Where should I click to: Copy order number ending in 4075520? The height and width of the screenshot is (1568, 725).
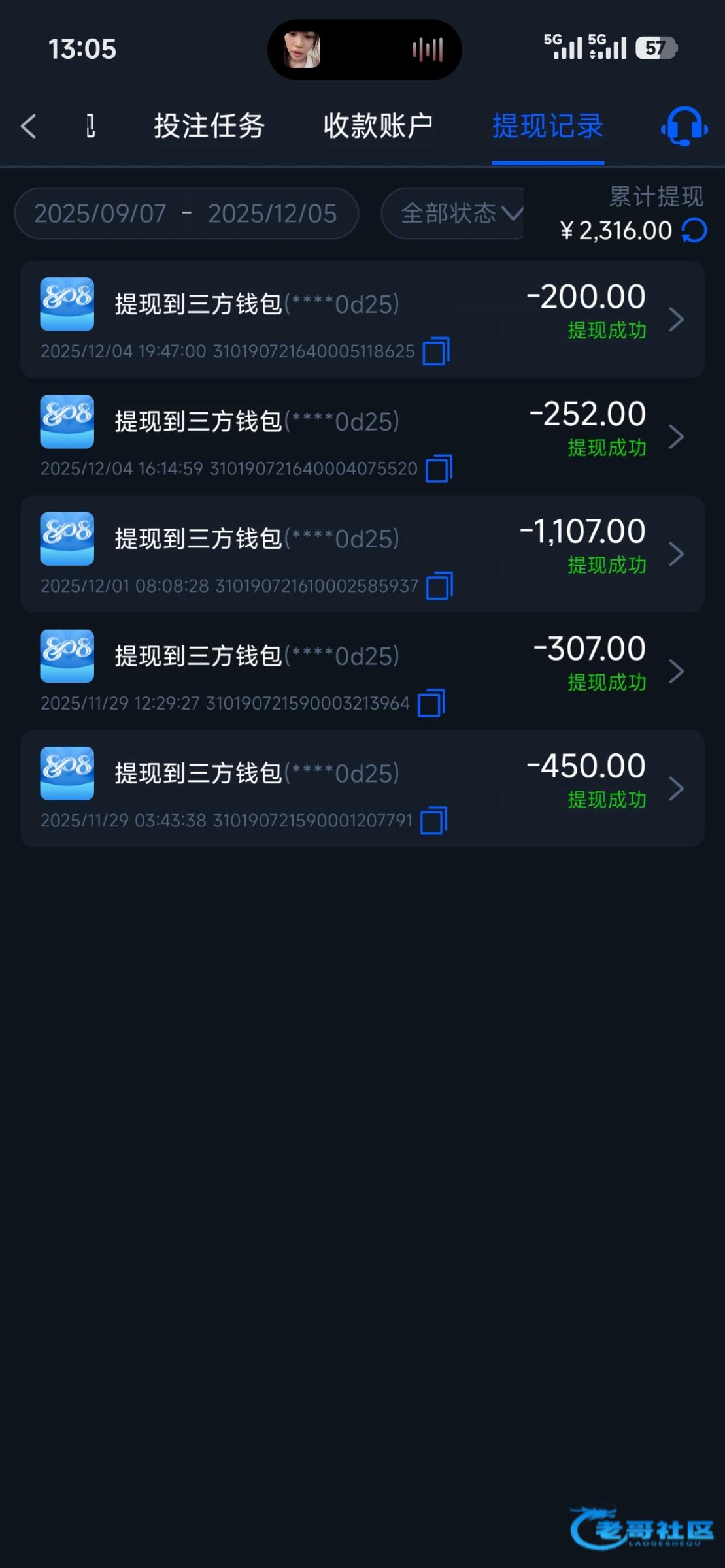(439, 469)
